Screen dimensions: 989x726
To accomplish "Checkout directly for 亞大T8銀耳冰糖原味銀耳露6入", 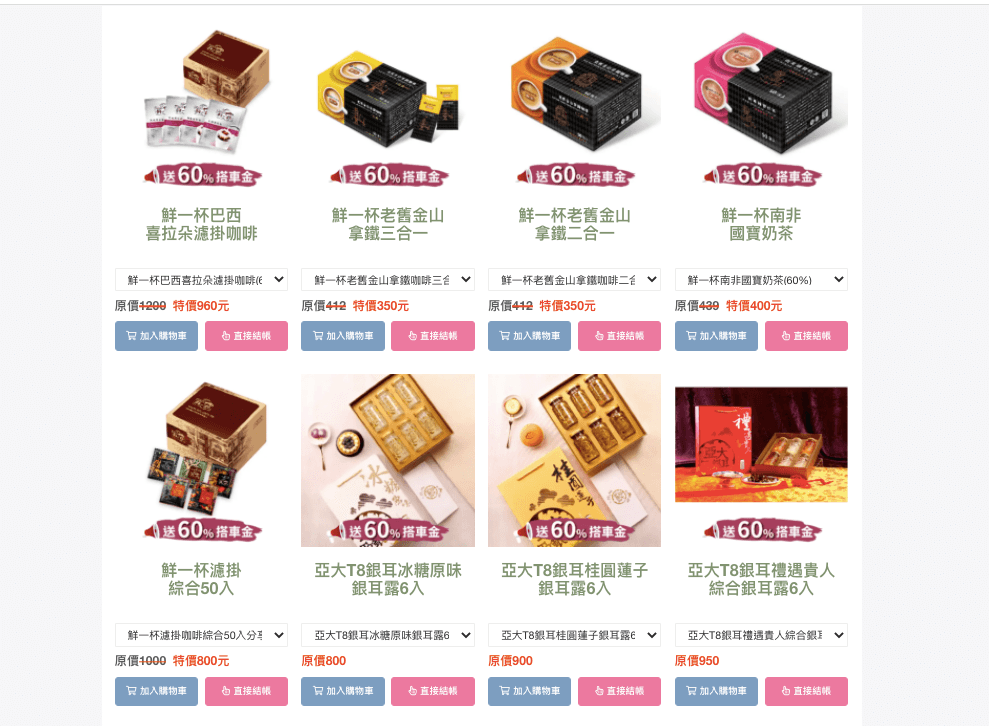I will 432,691.
